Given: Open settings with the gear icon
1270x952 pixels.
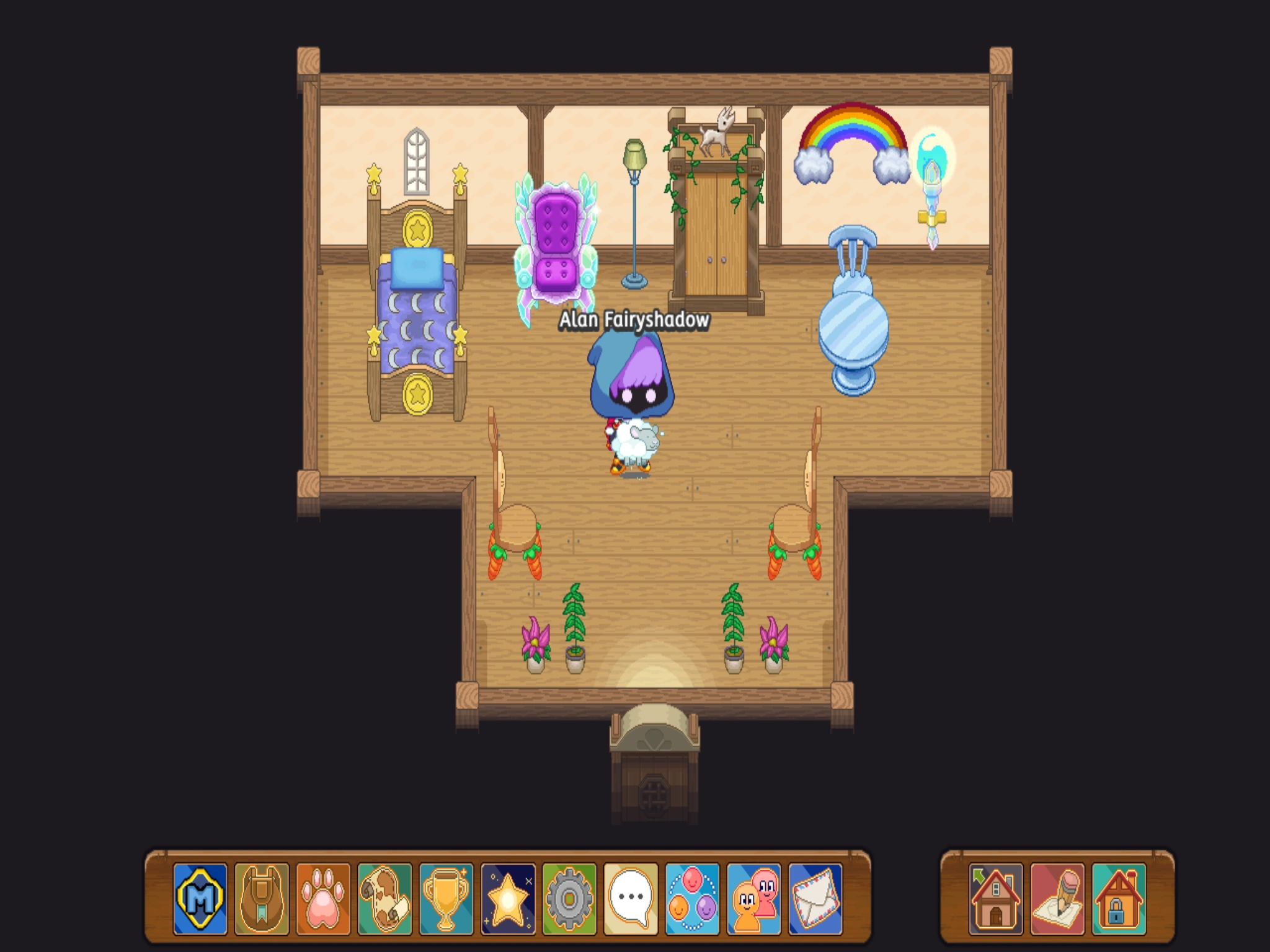Looking at the screenshot, I should pos(569,898).
